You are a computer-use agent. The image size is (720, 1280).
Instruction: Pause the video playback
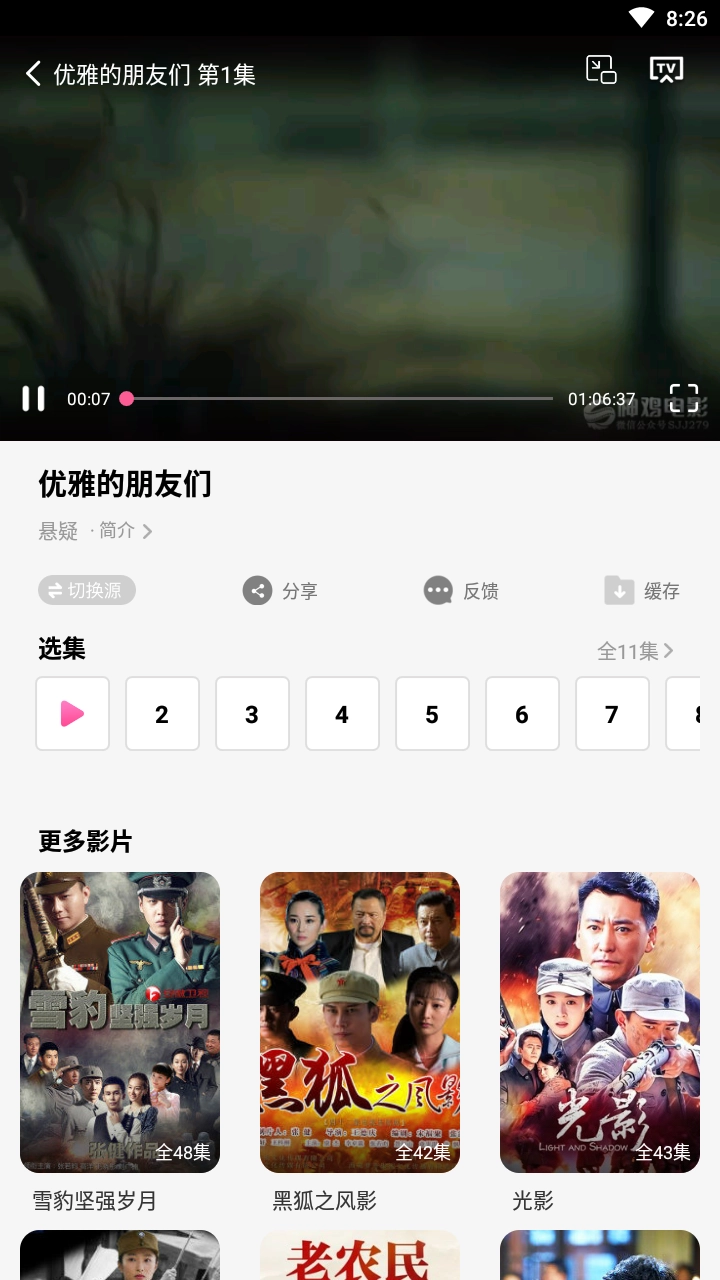(34, 399)
